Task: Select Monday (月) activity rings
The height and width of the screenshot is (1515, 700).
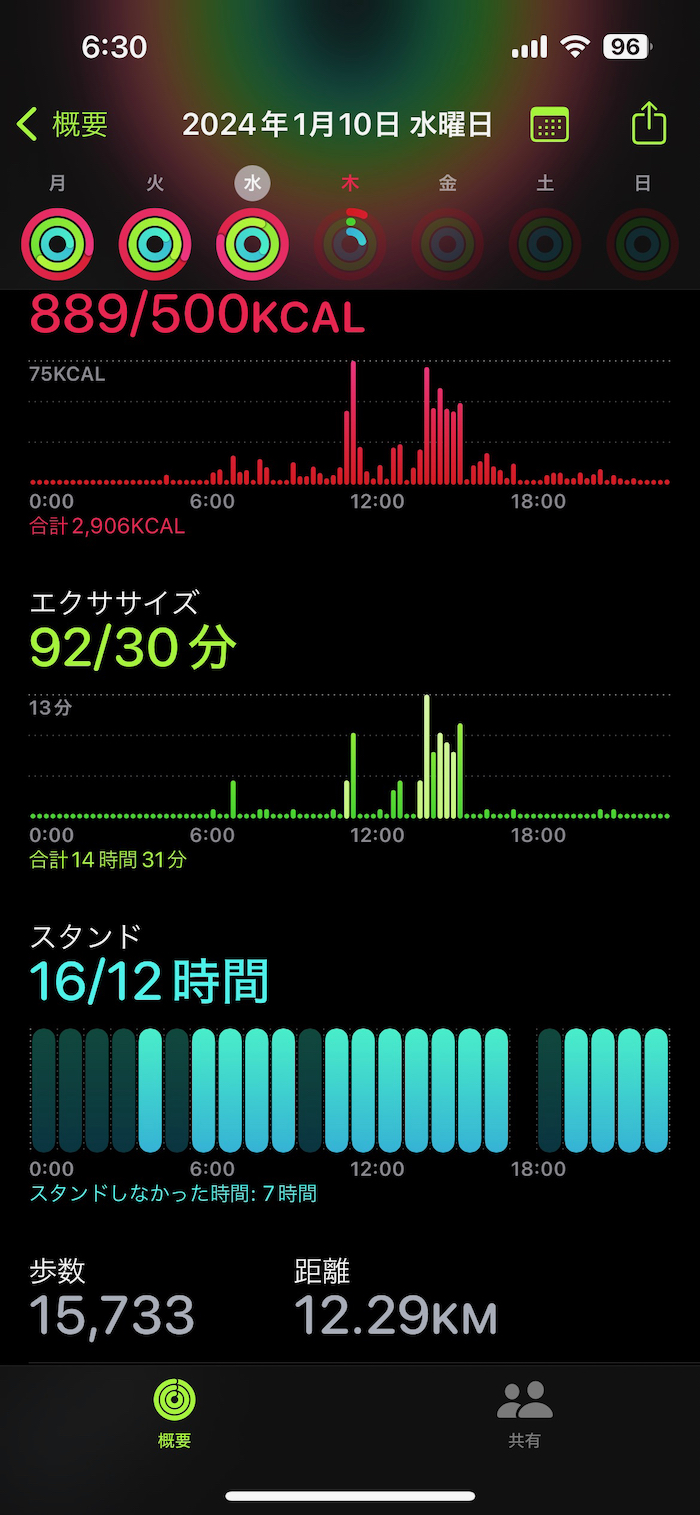Action: coord(57,243)
